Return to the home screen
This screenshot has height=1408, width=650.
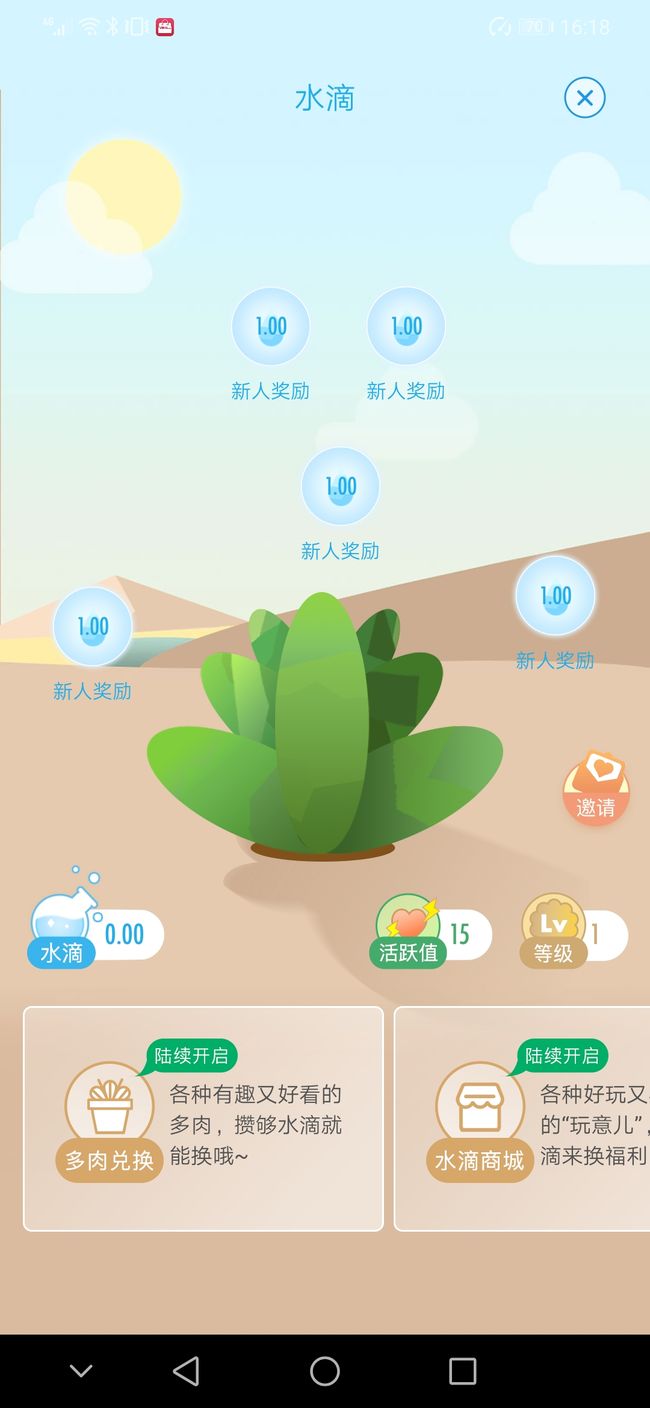click(325, 1371)
